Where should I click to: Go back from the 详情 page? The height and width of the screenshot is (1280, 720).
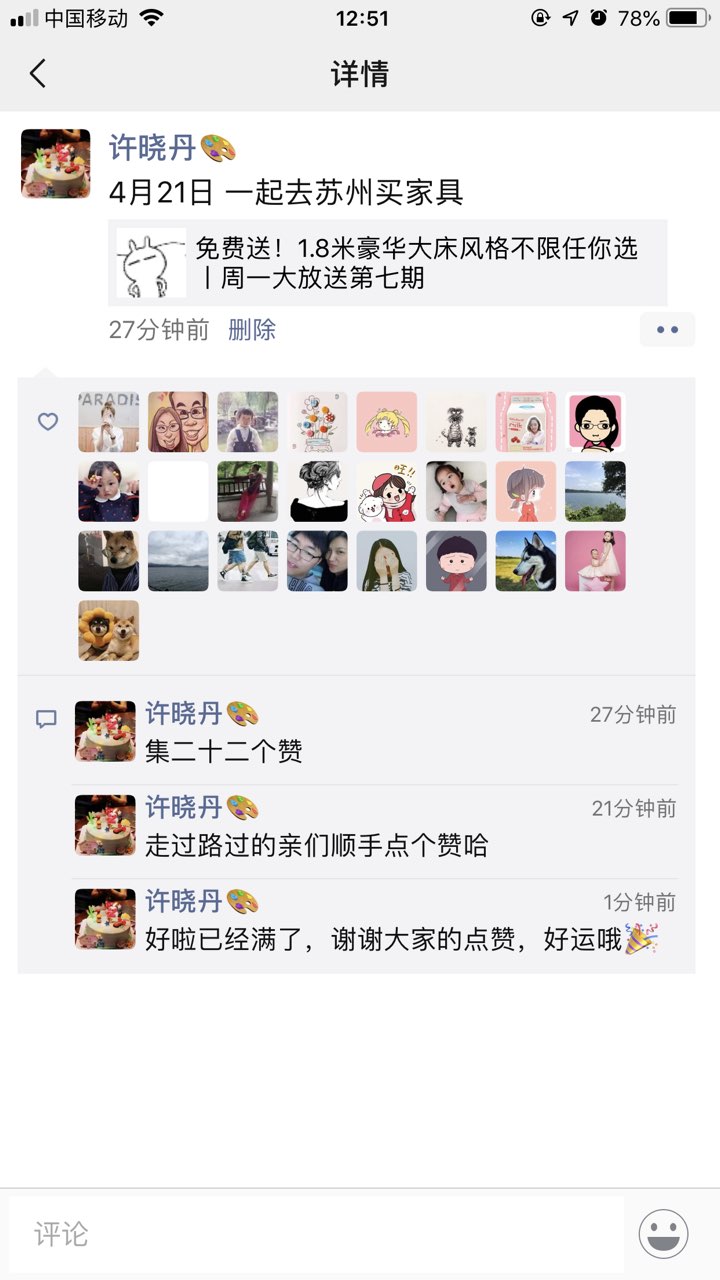tap(38, 73)
